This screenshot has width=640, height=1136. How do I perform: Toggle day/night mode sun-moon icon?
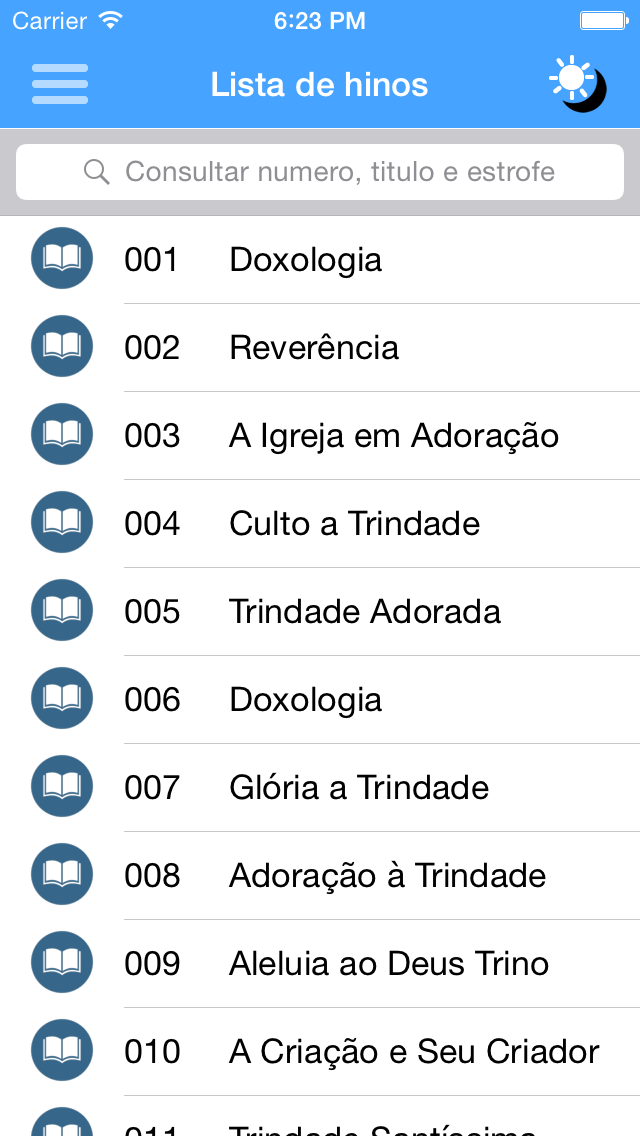[578, 84]
